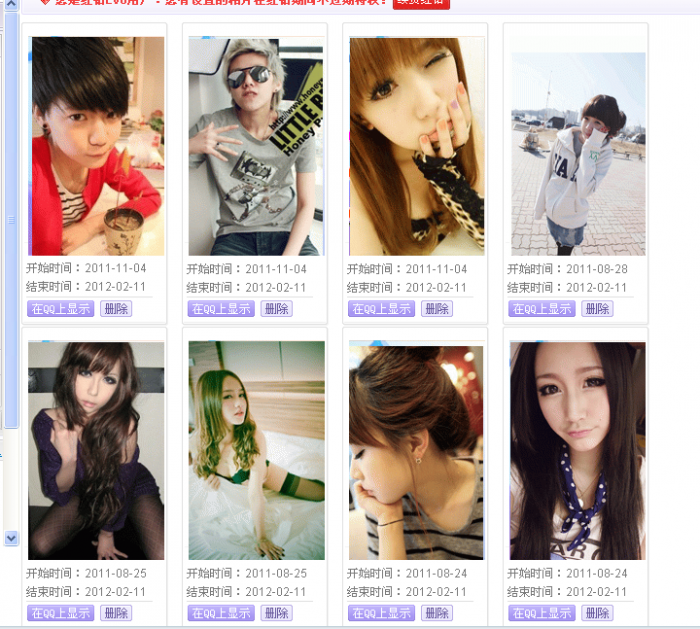Delete the winking girl photo
This screenshot has width=700, height=629.
pyautogui.click(x=437, y=309)
